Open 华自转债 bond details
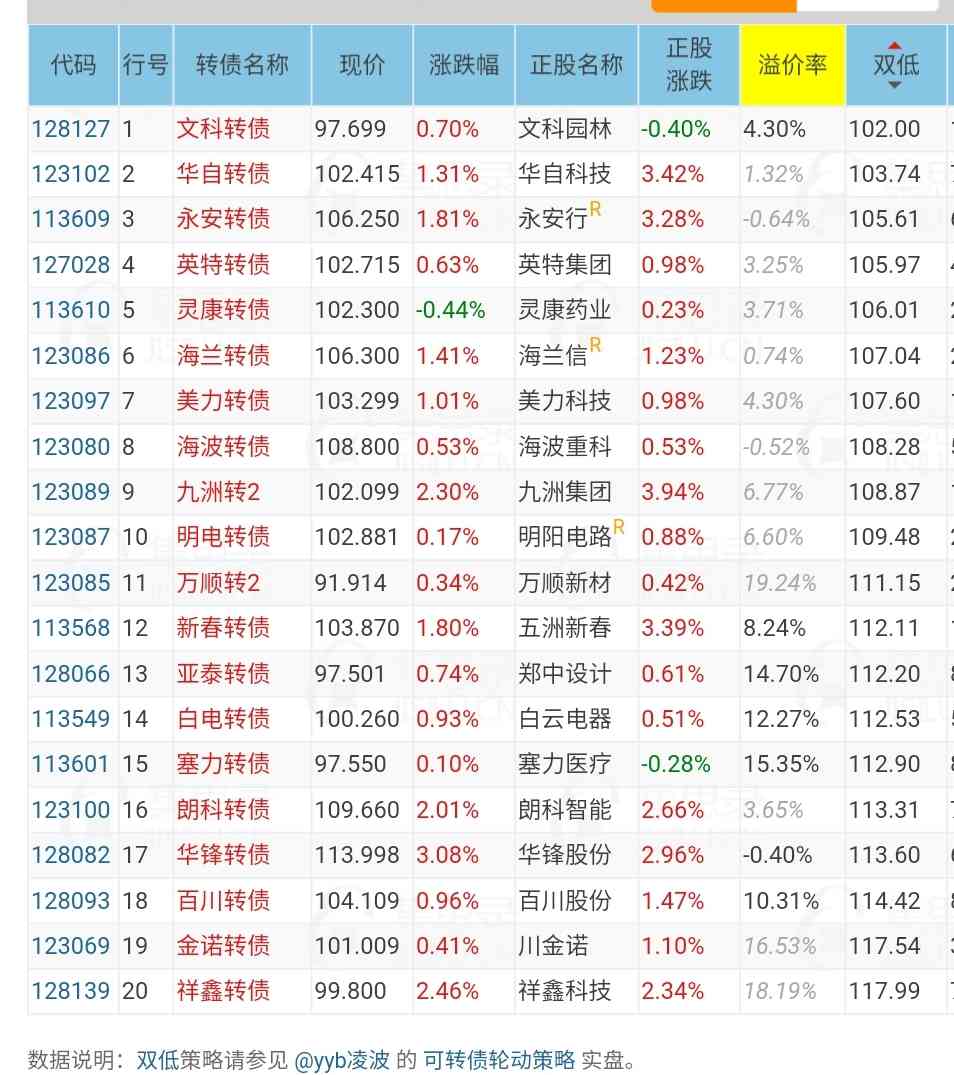This screenshot has width=954, height=1075. coord(223,174)
